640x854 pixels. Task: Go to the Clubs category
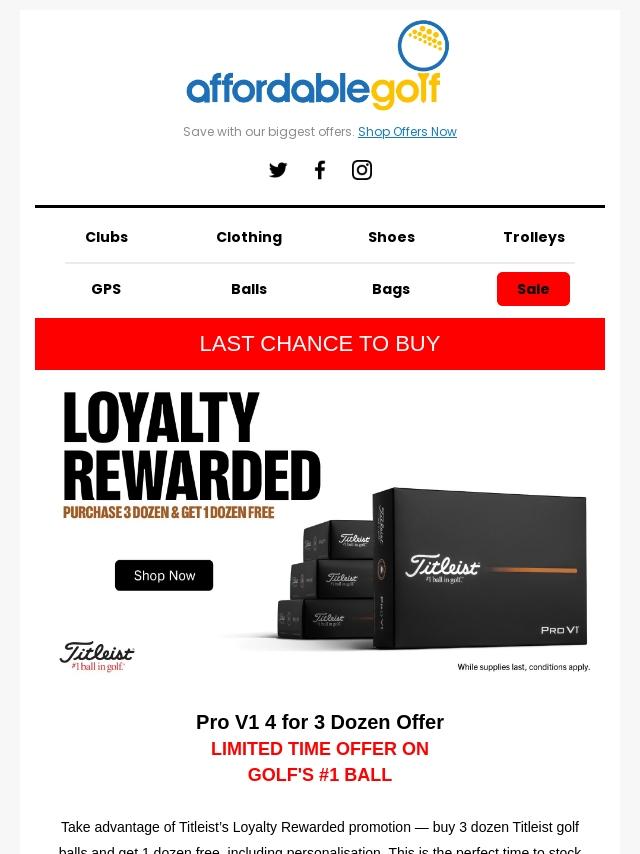tap(106, 237)
